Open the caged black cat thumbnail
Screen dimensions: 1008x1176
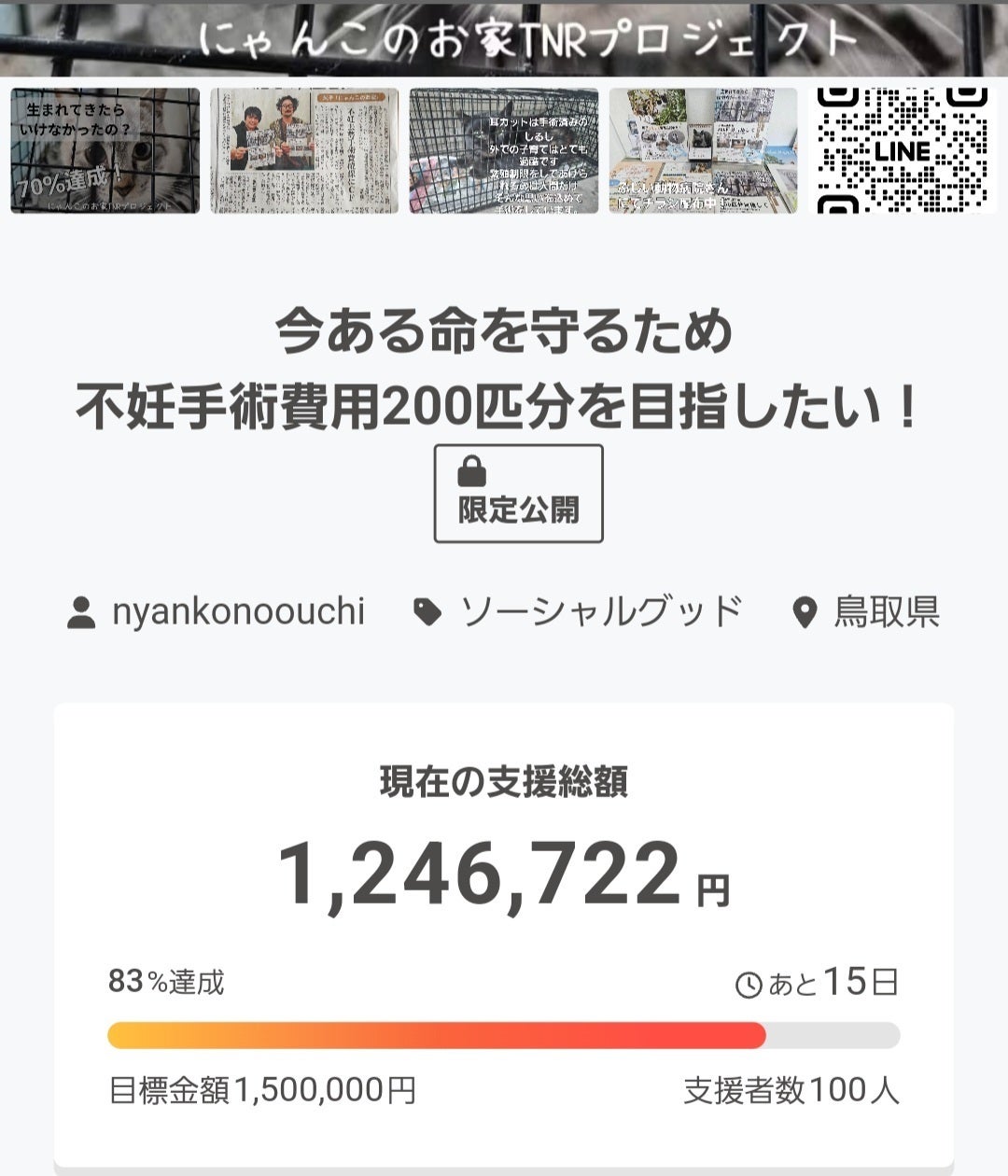point(504,151)
